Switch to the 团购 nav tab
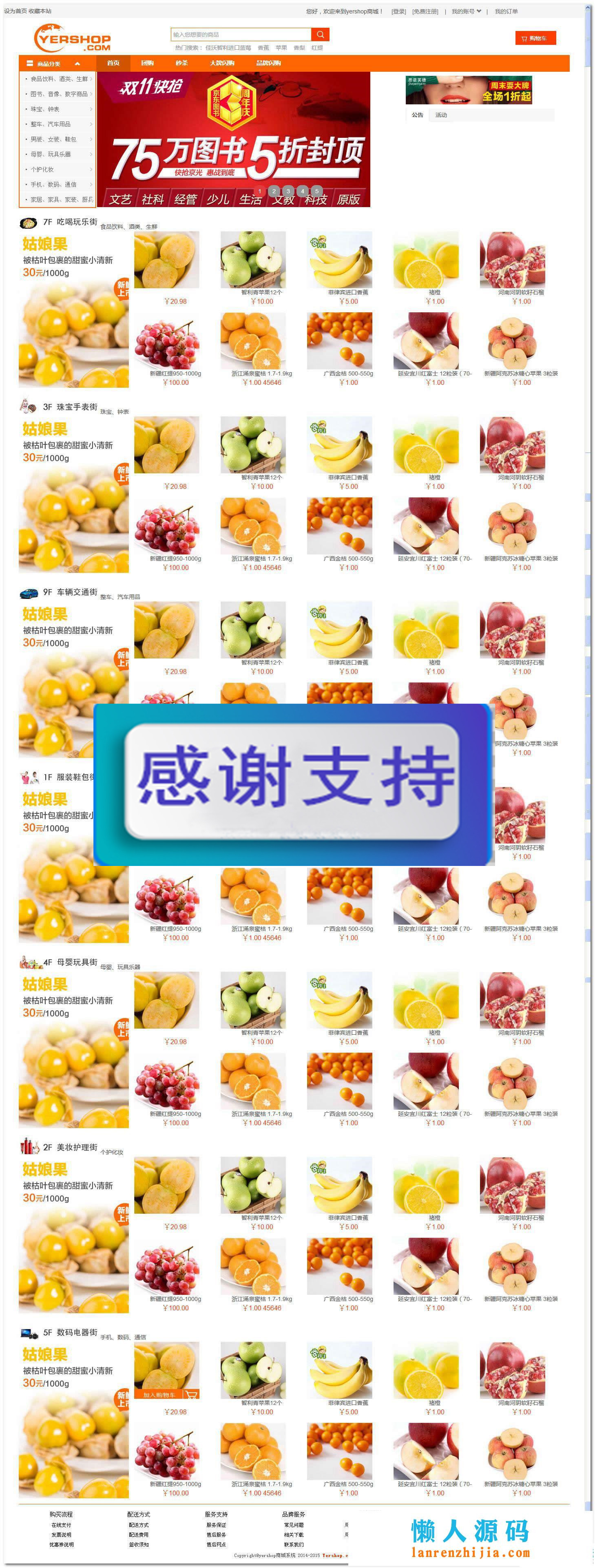This screenshot has width=595, height=1568. point(147,63)
